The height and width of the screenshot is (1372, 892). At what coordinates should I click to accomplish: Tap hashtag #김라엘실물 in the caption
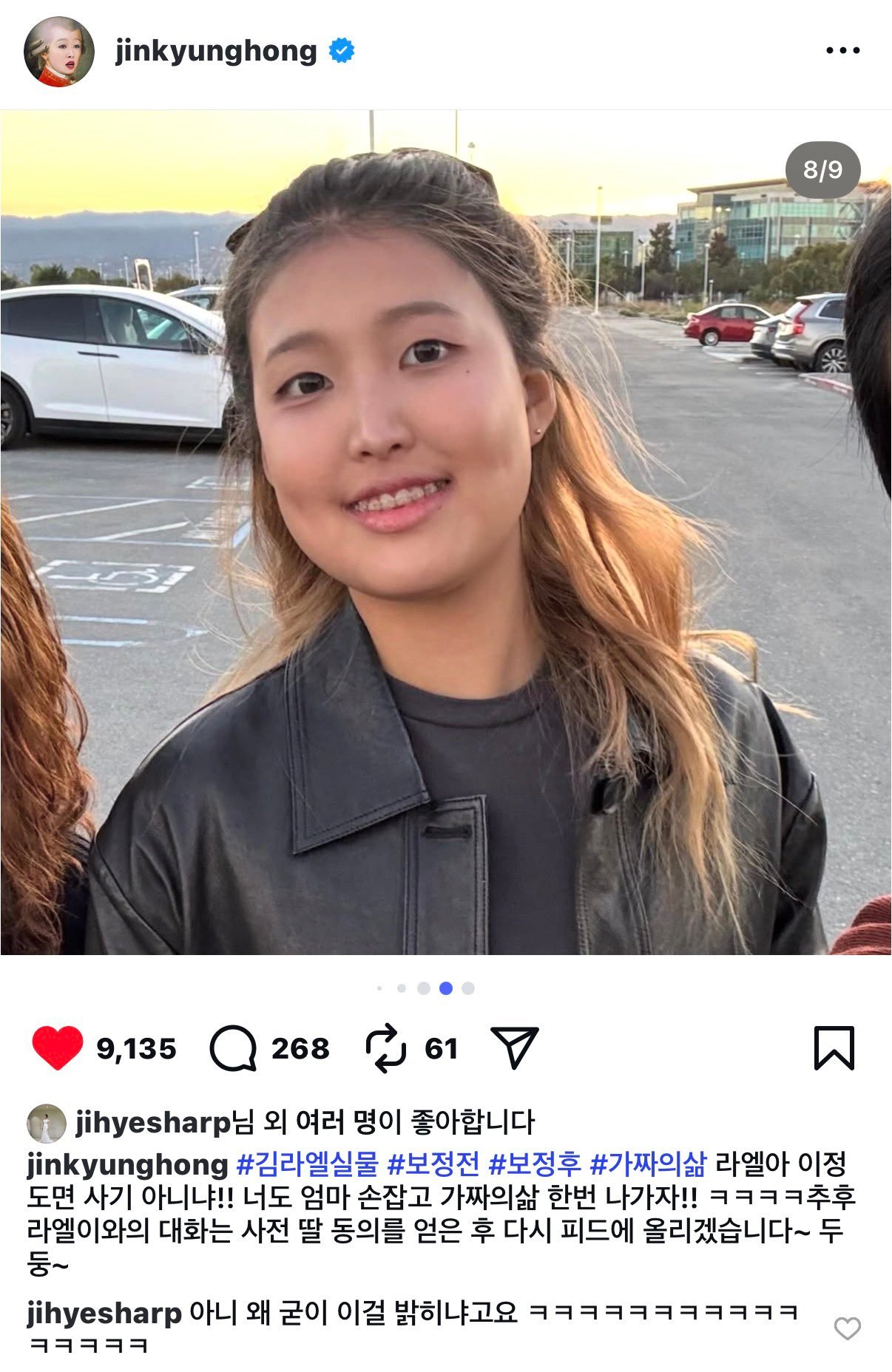307,1164
